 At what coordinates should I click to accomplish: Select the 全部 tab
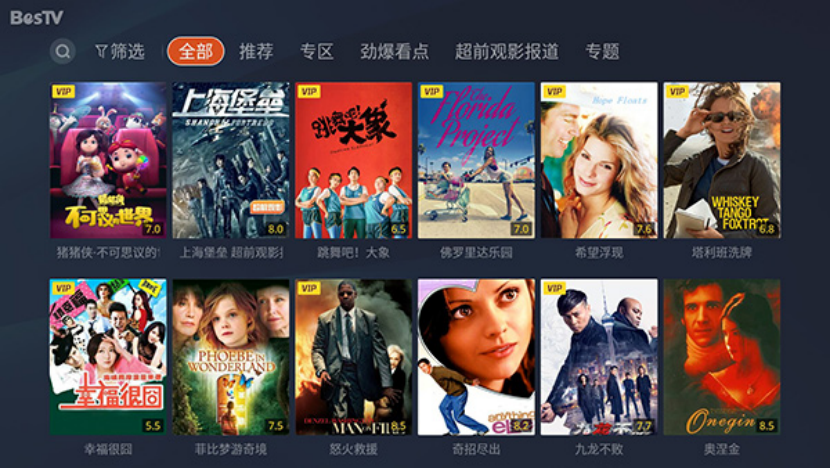(x=195, y=51)
